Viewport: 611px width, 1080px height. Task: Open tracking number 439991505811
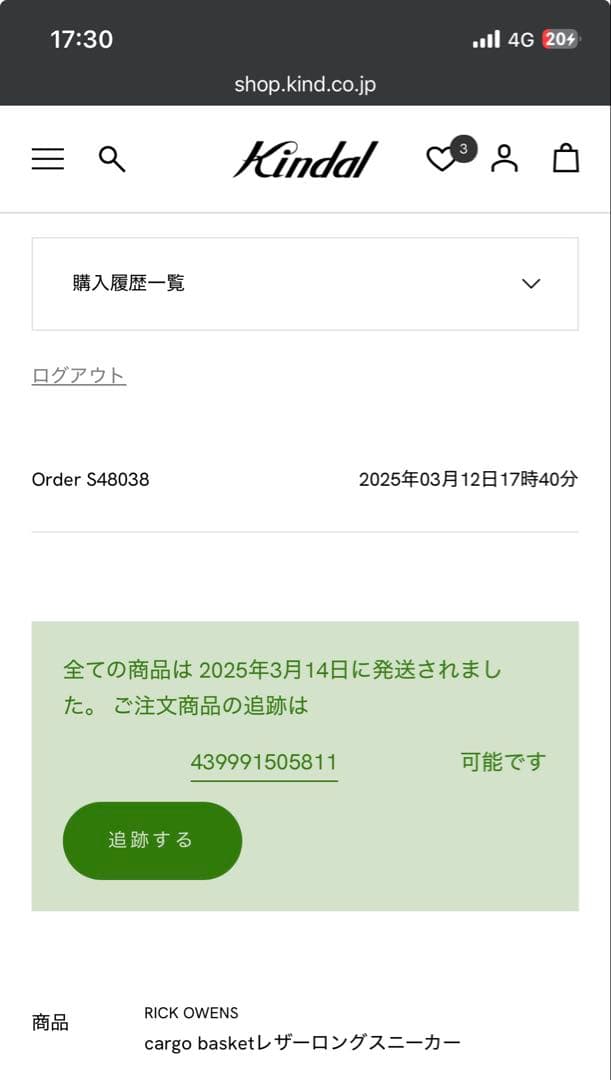264,763
